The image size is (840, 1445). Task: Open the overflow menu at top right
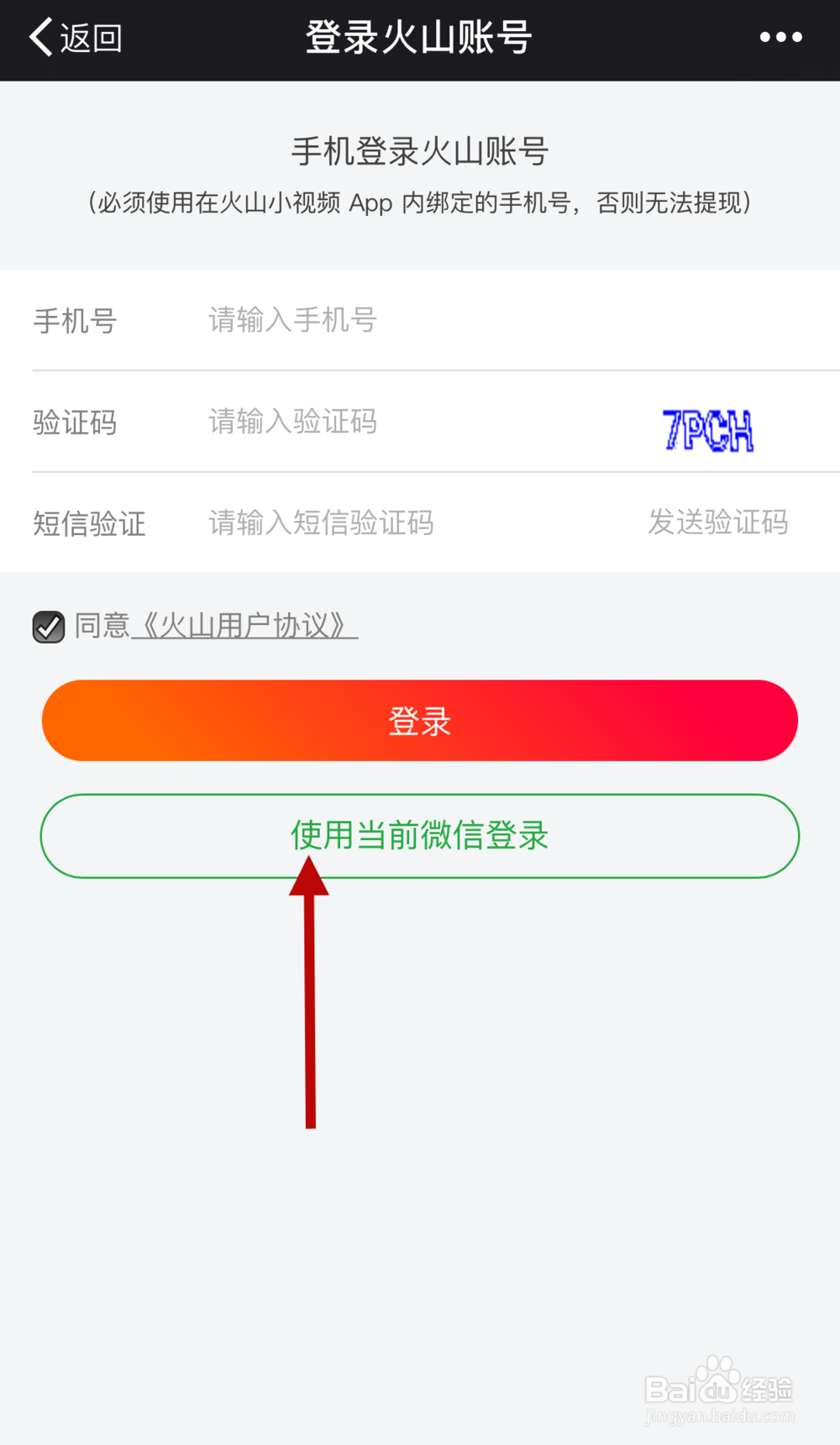point(780,37)
